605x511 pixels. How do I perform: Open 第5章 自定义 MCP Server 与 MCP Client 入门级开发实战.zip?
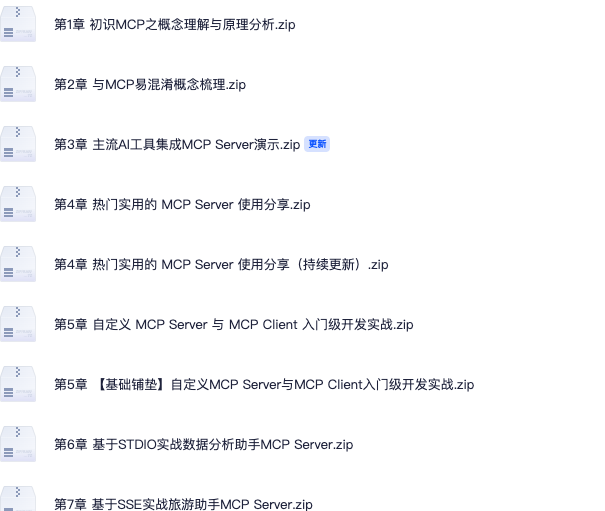click(233, 324)
